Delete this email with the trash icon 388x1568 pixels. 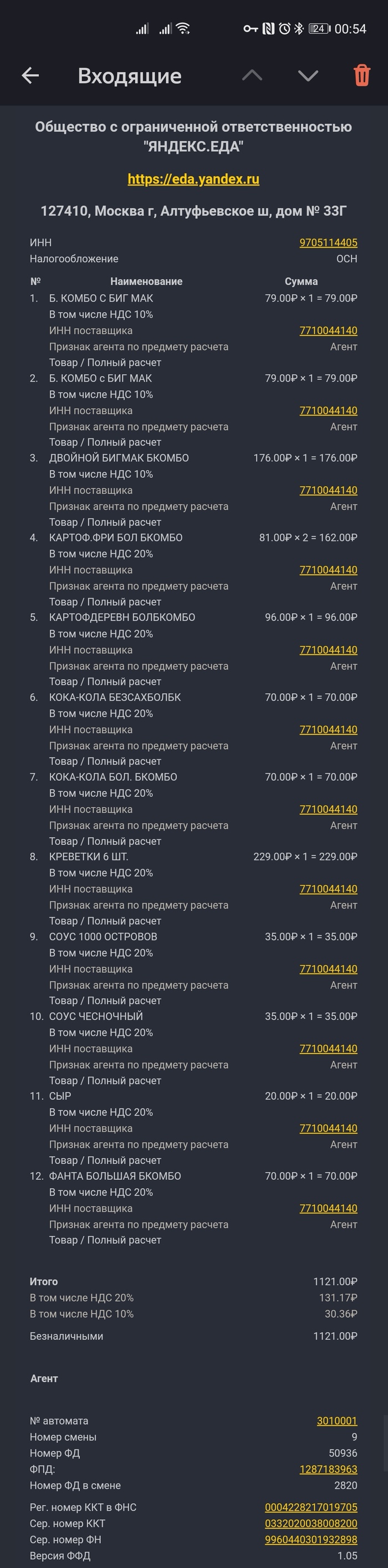pyautogui.click(x=362, y=75)
